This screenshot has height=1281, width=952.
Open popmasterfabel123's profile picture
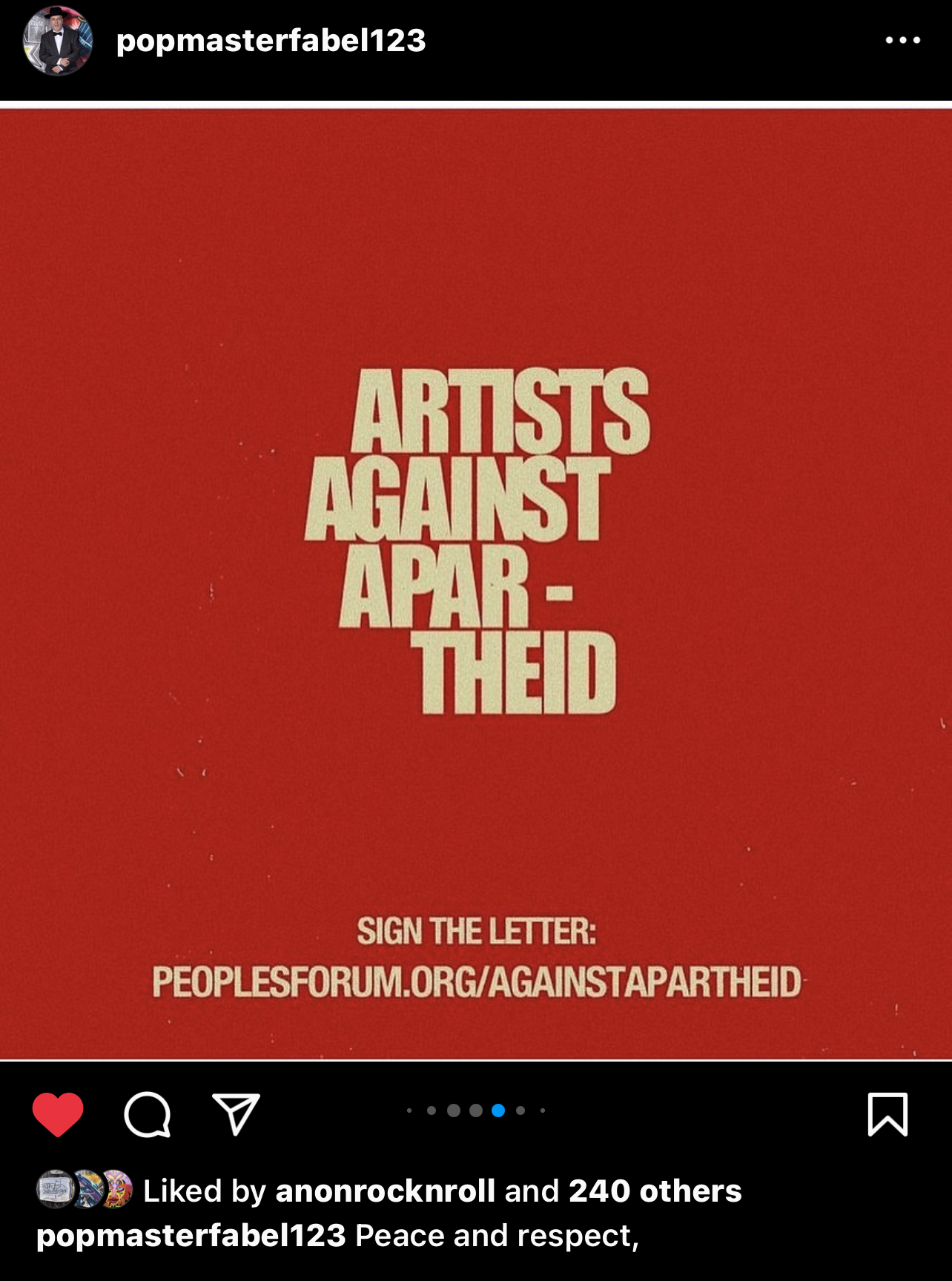(x=58, y=41)
